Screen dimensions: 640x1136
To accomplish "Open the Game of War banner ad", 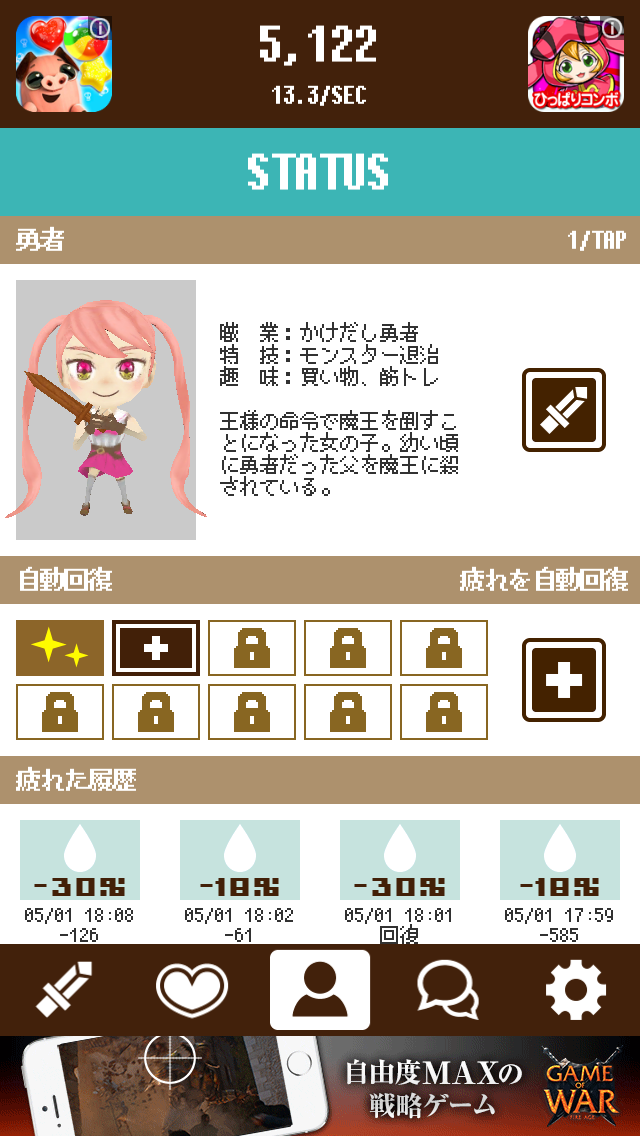I will [320, 1088].
